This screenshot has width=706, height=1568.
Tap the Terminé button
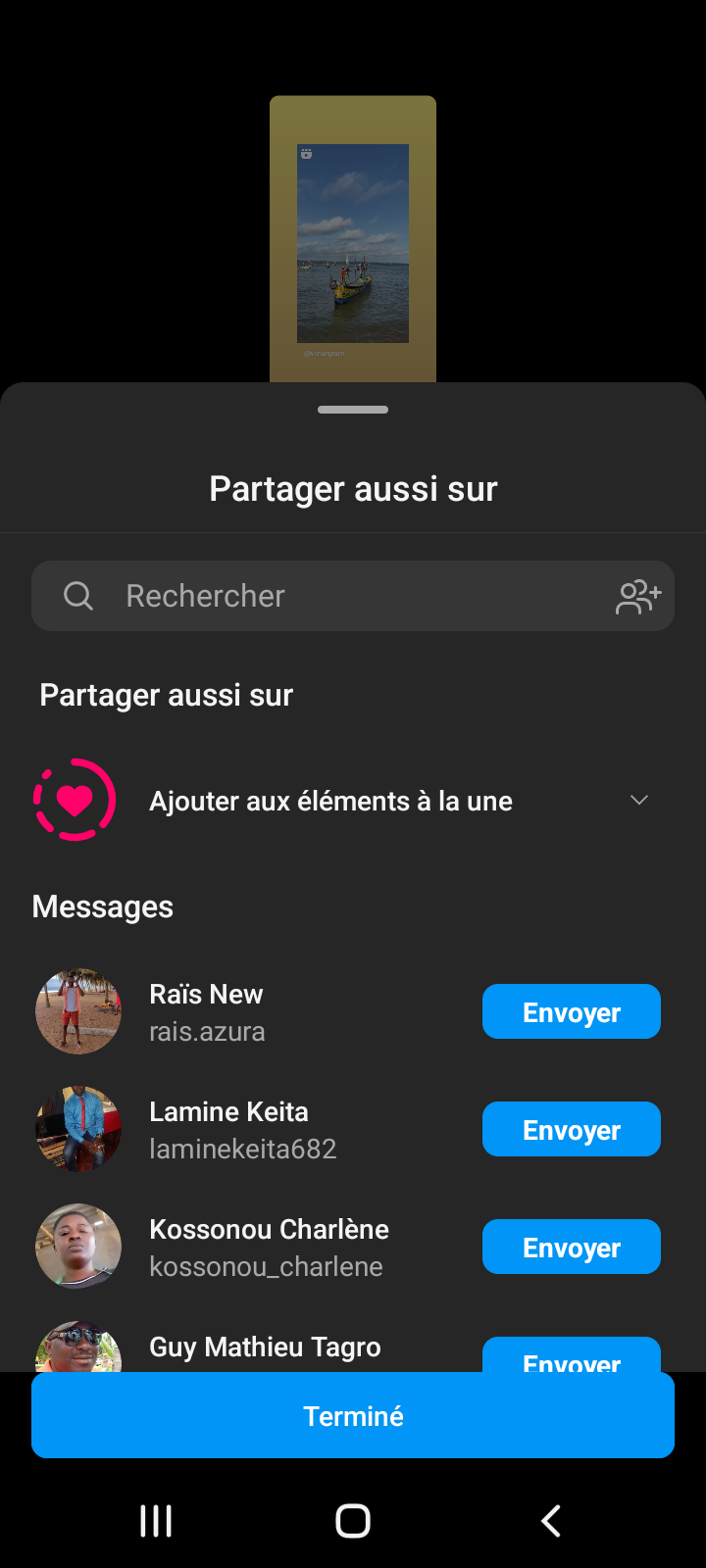point(353,1415)
